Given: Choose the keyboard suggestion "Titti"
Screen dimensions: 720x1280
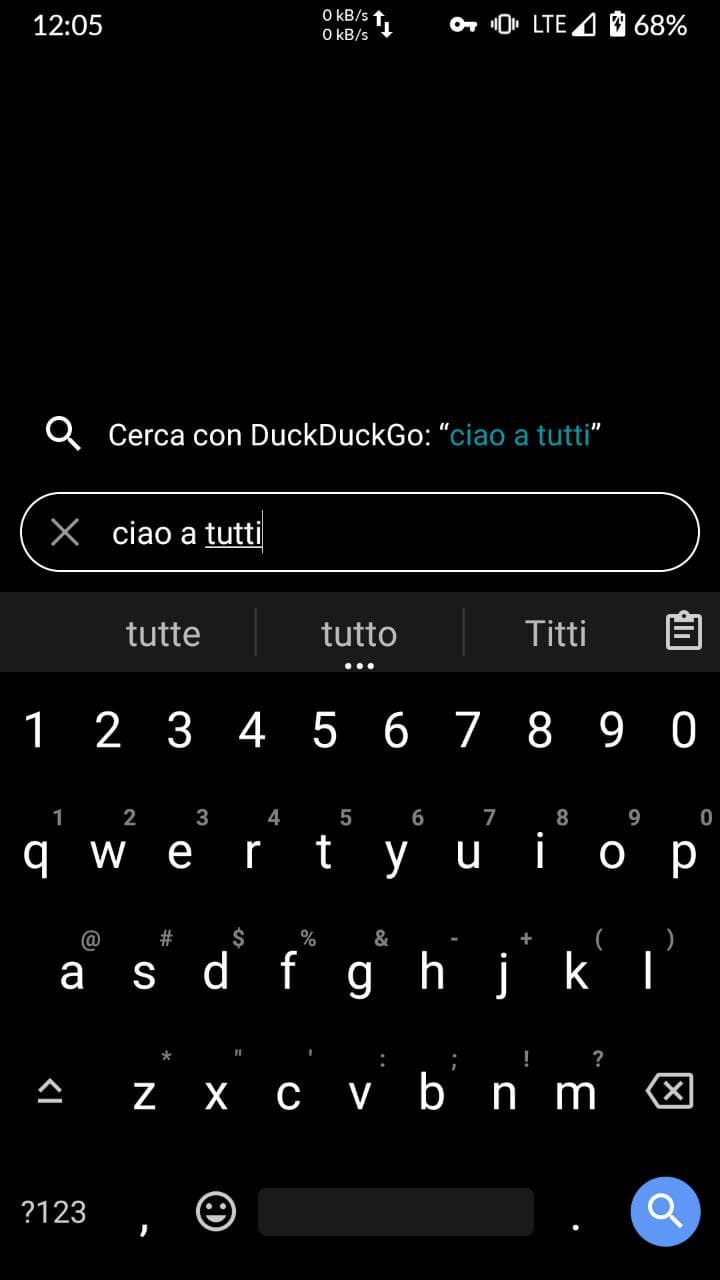Looking at the screenshot, I should tap(555, 634).
